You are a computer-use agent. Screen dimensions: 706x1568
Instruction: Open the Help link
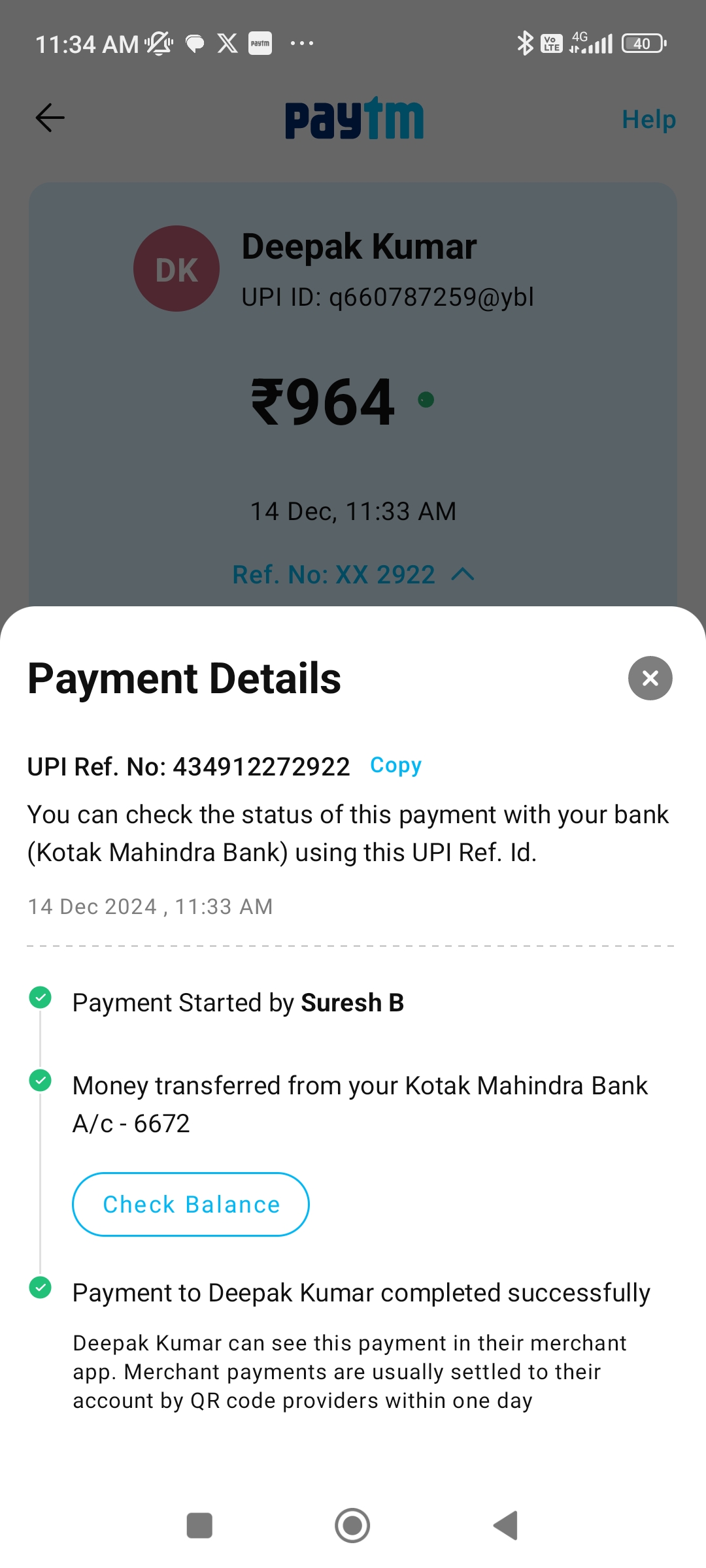coord(648,120)
